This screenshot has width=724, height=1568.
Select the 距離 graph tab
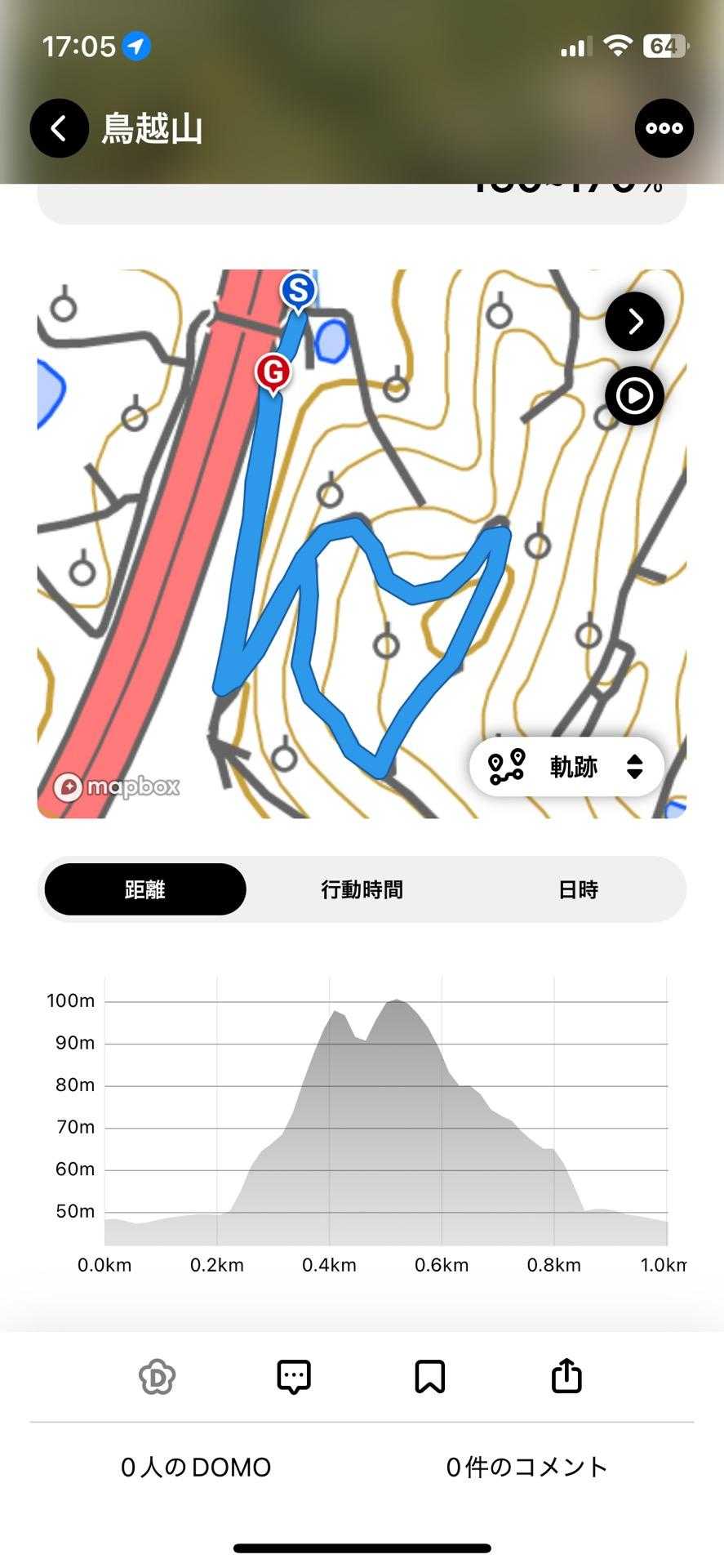point(145,889)
